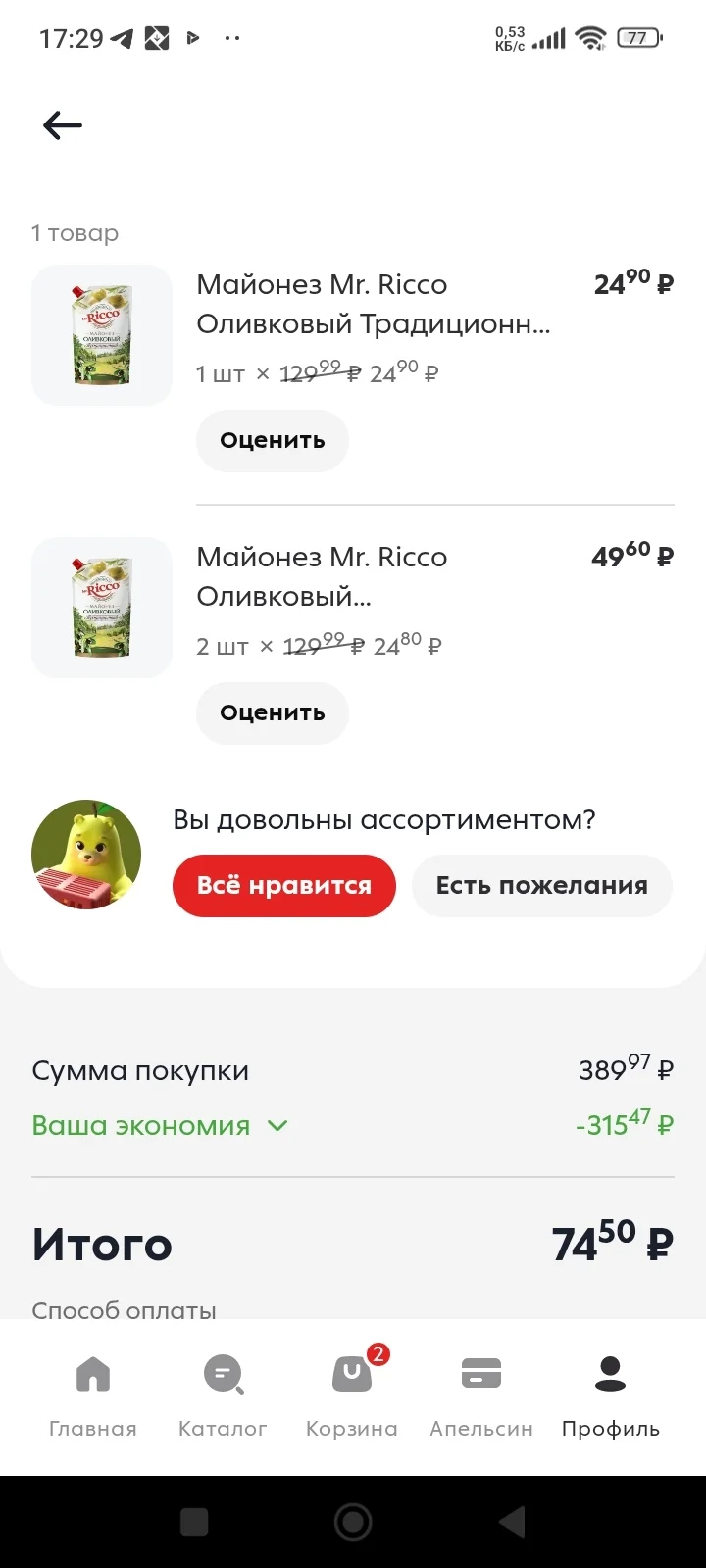The height and width of the screenshot is (1568, 706).
Task: Open the 2 шт mayonnaise product image
Action: (x=102, y=607)
